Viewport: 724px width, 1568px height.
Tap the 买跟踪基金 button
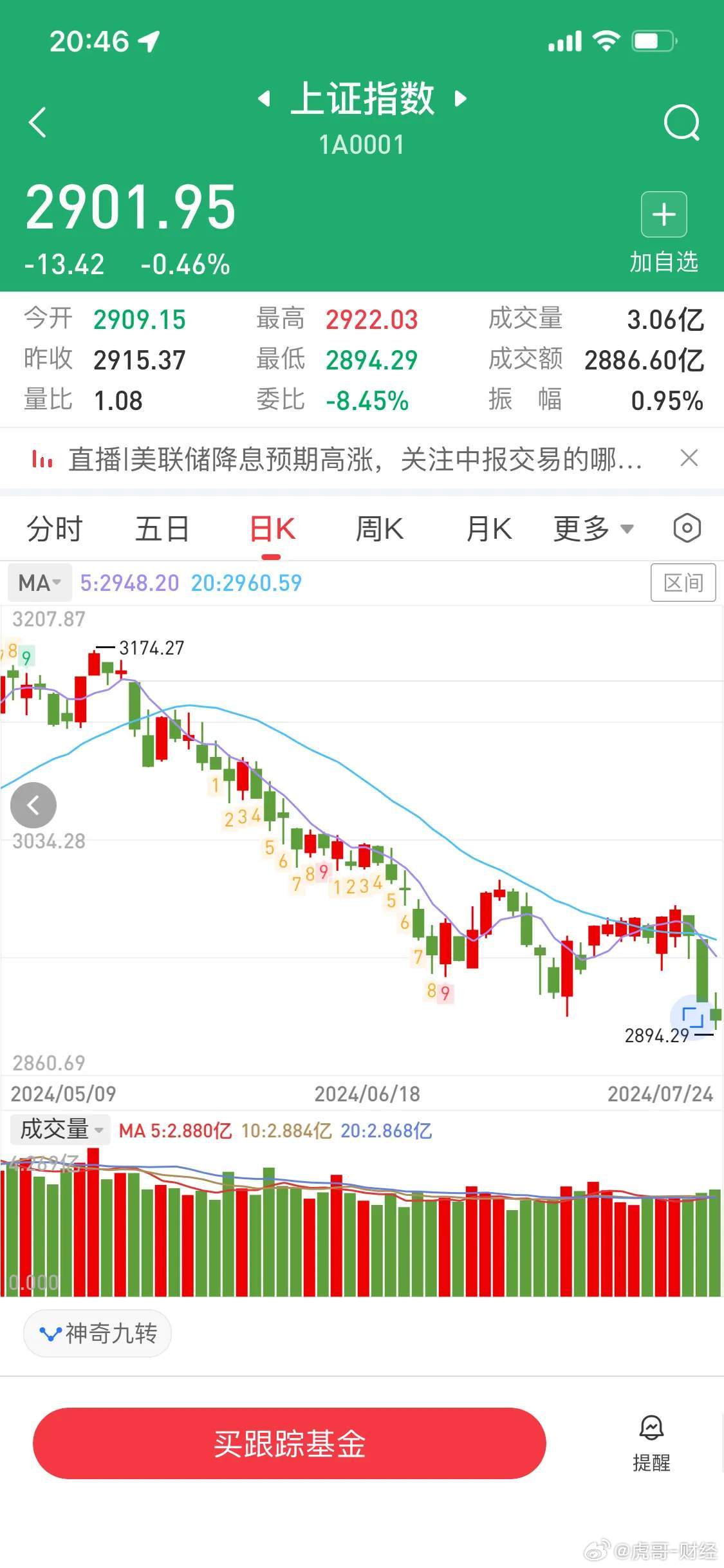click(x=290, y=1444)
